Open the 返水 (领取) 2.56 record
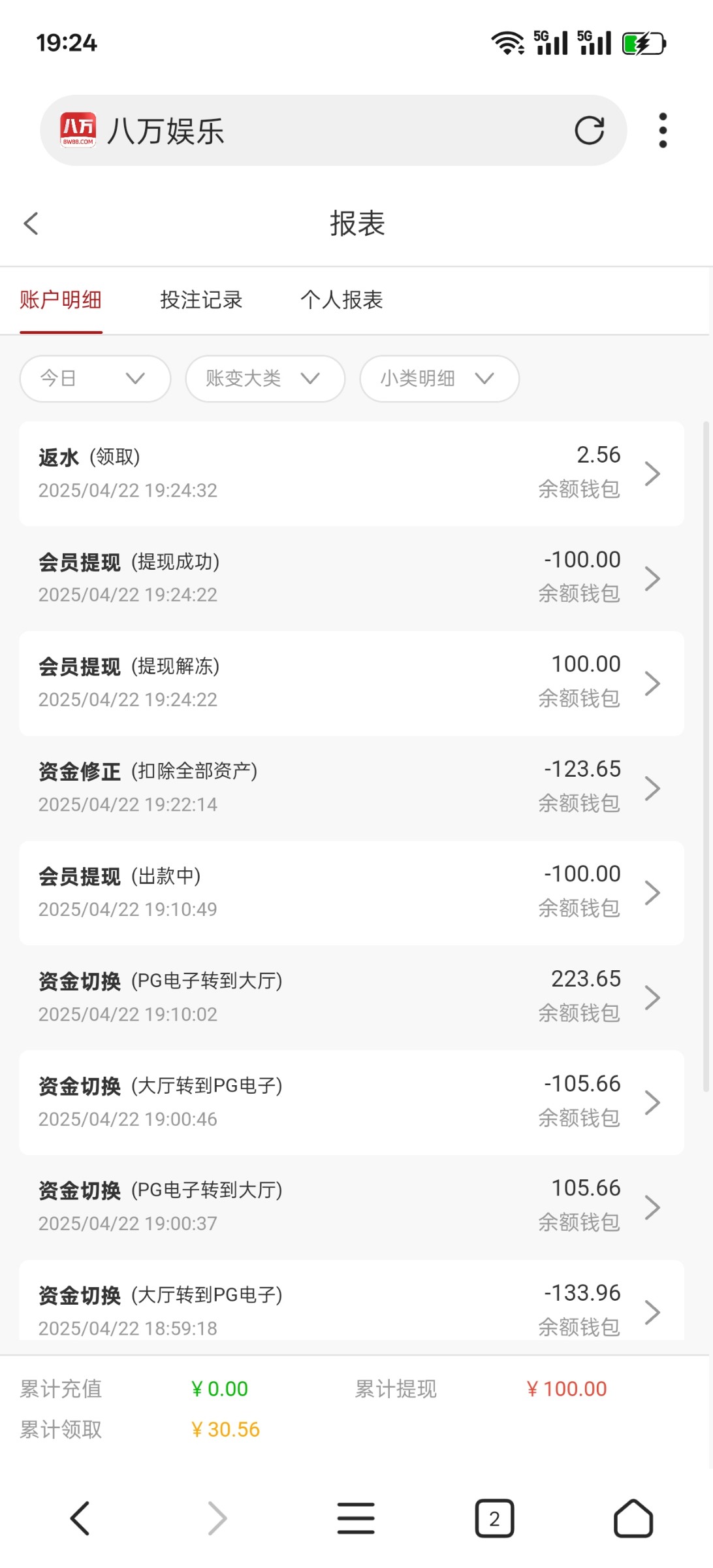 click(x=351, y=473)
